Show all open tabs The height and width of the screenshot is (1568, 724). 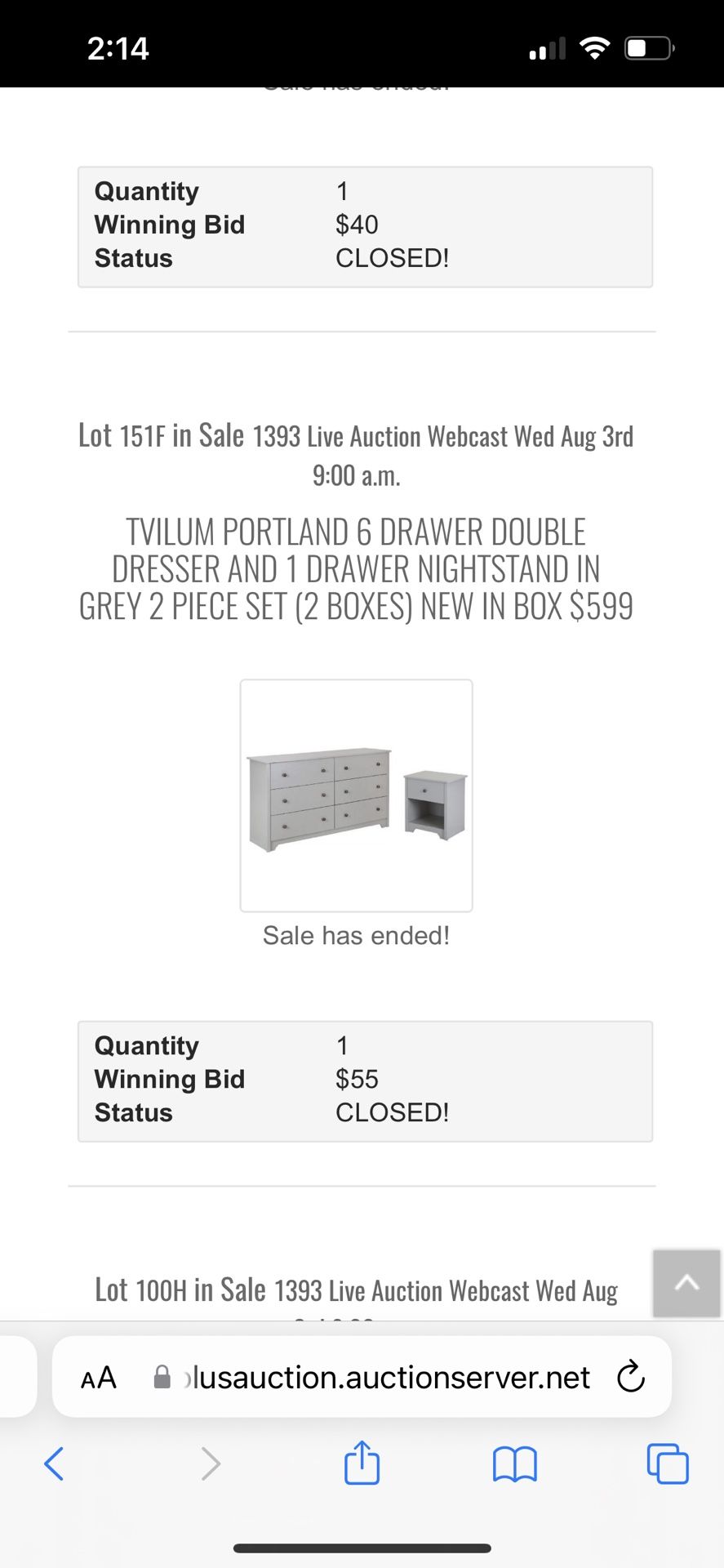click(x=668, y=1463)
